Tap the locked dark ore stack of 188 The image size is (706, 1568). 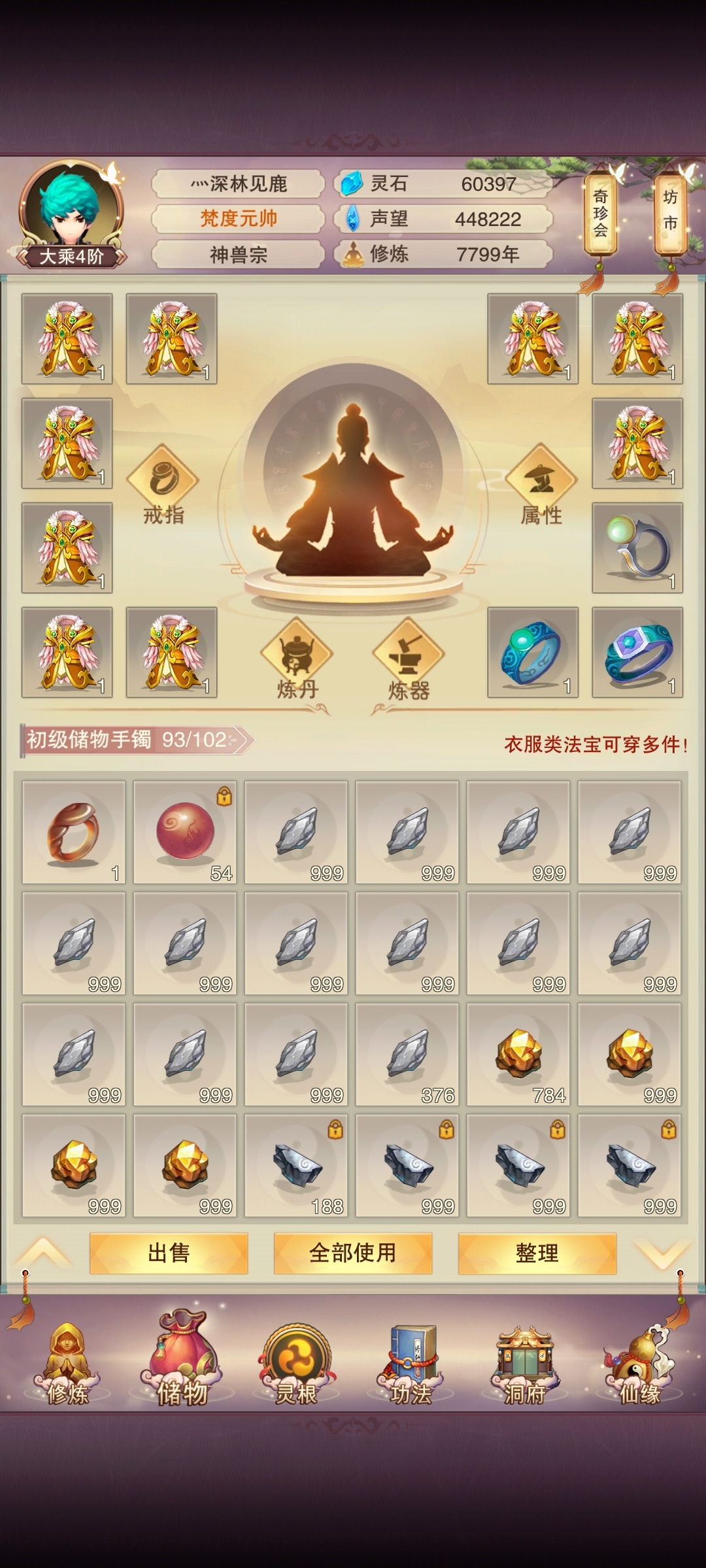(x=296, y=1166)
